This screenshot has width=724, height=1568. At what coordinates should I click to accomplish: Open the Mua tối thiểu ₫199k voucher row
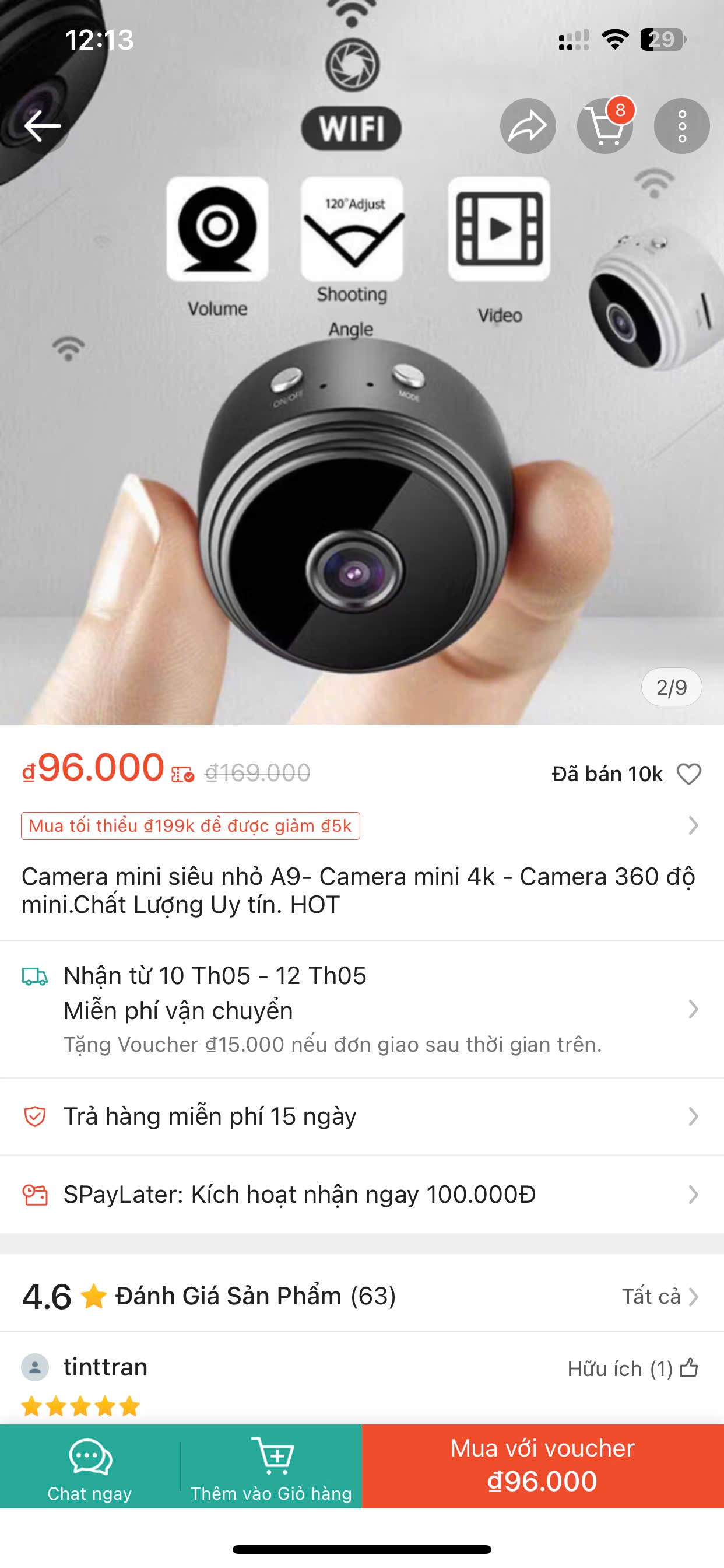click(x=191, y=826)
